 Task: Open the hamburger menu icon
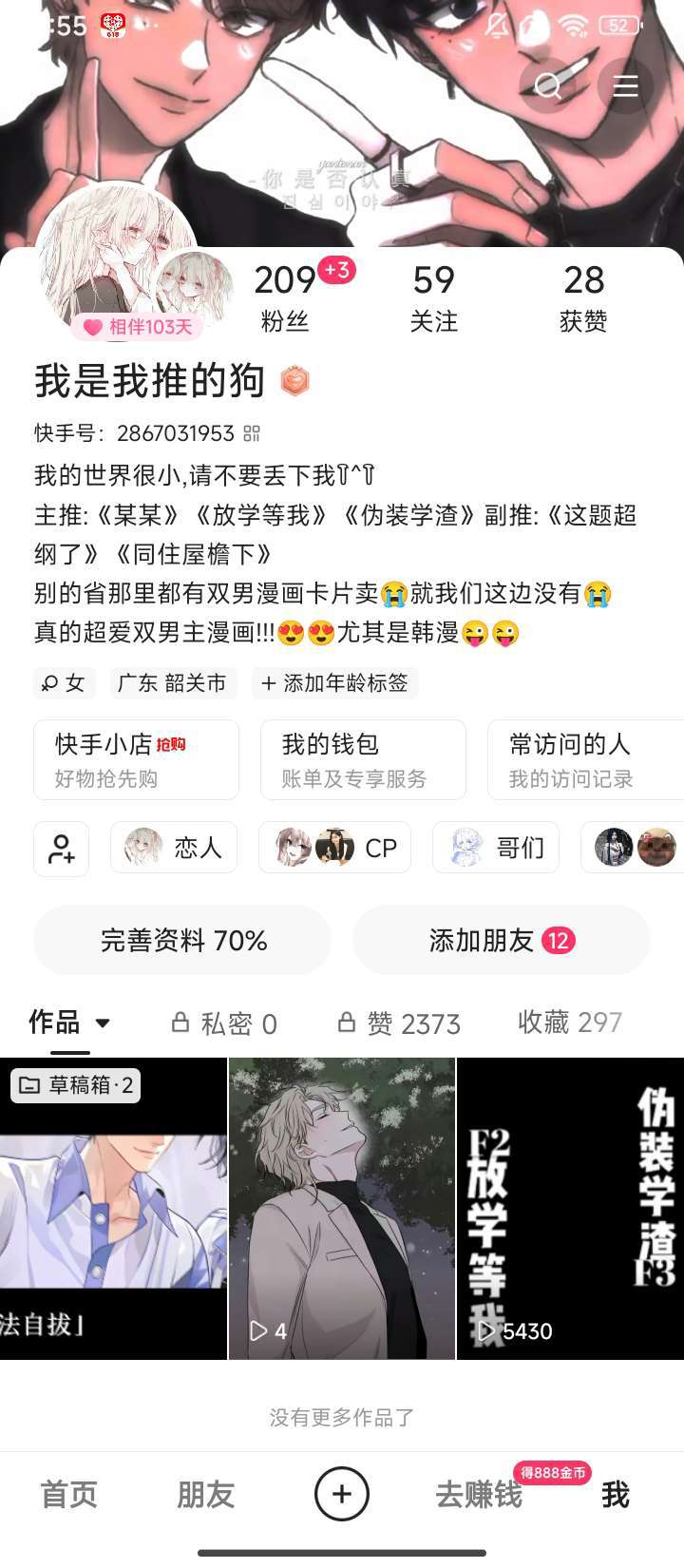click(625, 86)
